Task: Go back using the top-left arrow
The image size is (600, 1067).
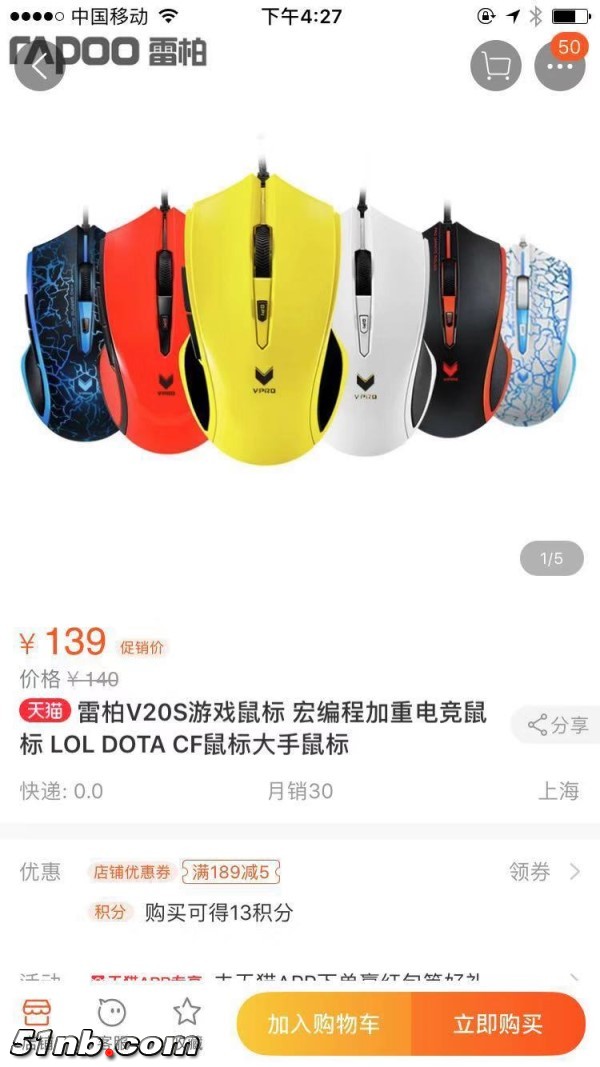Action: click(x=39, y=67)
